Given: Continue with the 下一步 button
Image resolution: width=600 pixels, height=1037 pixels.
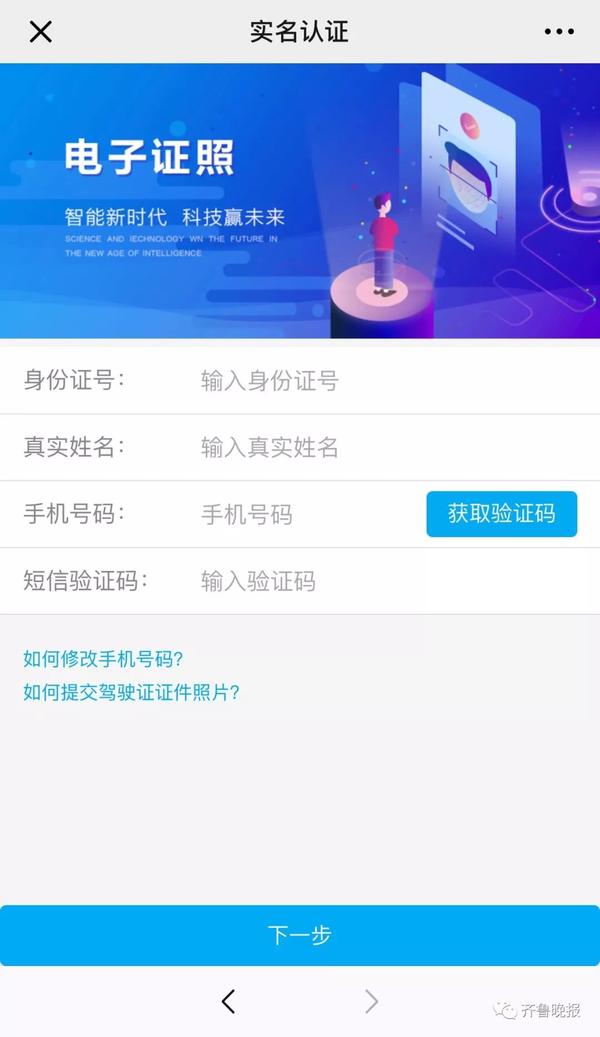Looking at the screenshot, I should point(300,935).
